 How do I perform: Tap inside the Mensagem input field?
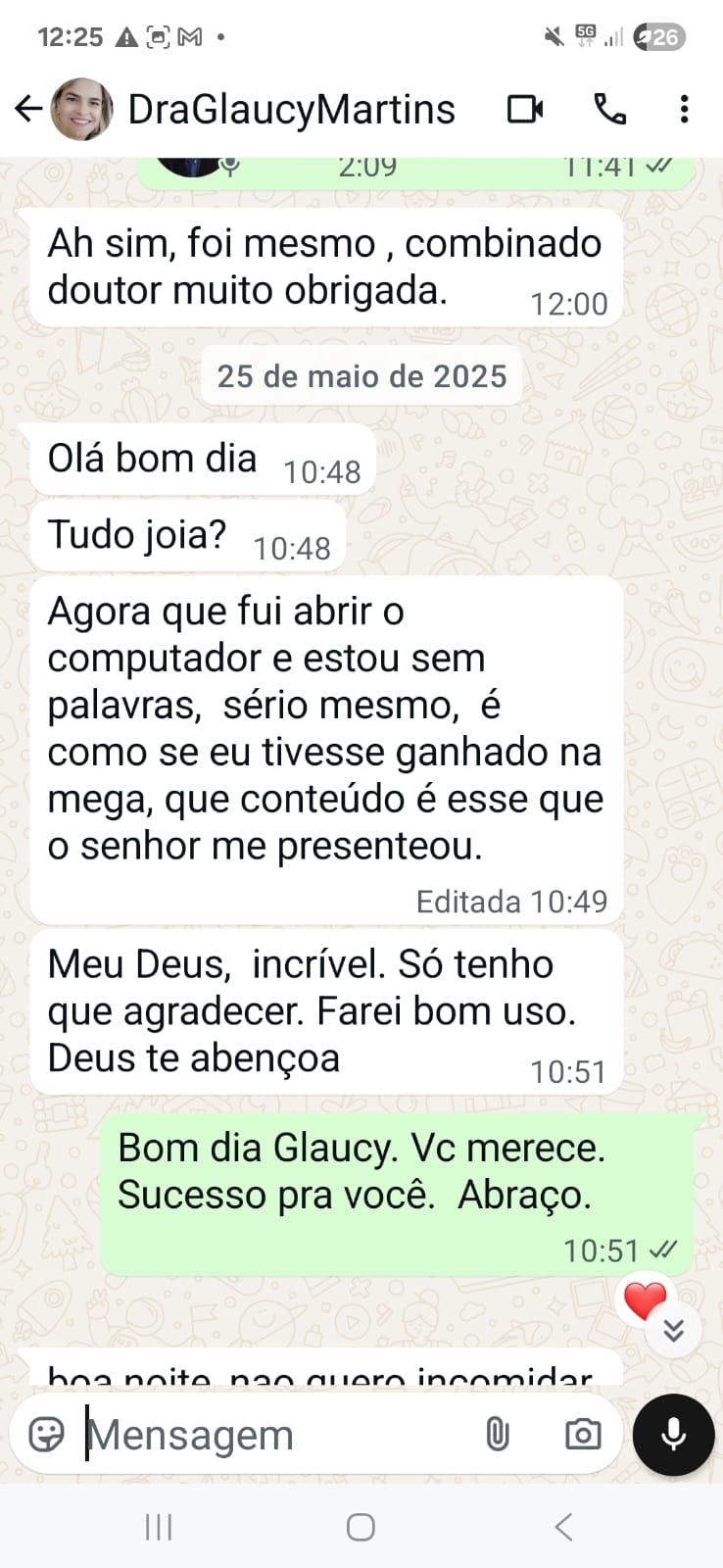[x=245, y=1434]
